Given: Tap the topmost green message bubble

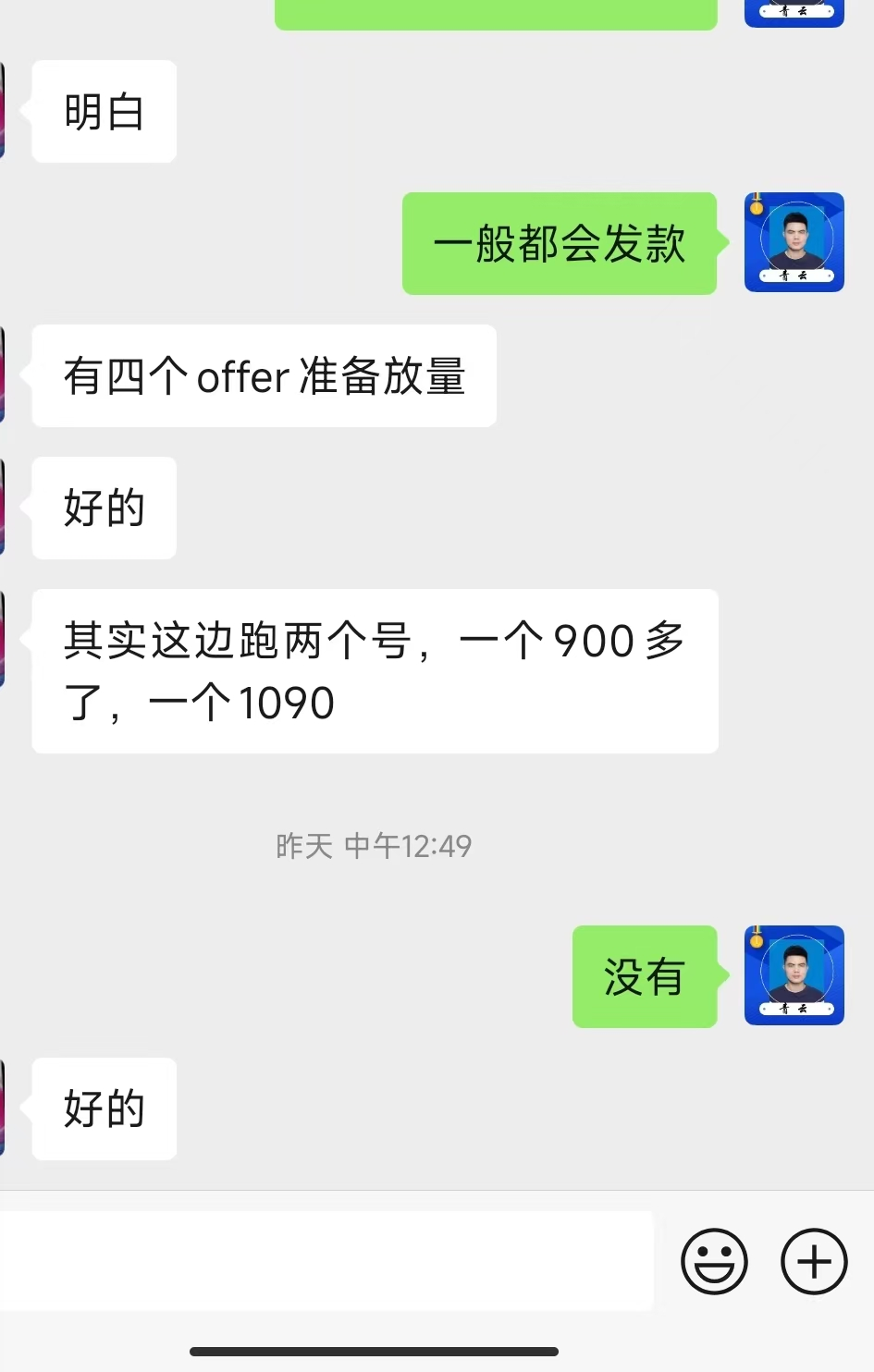Looking at the screenshot, I should coord(496,14).
